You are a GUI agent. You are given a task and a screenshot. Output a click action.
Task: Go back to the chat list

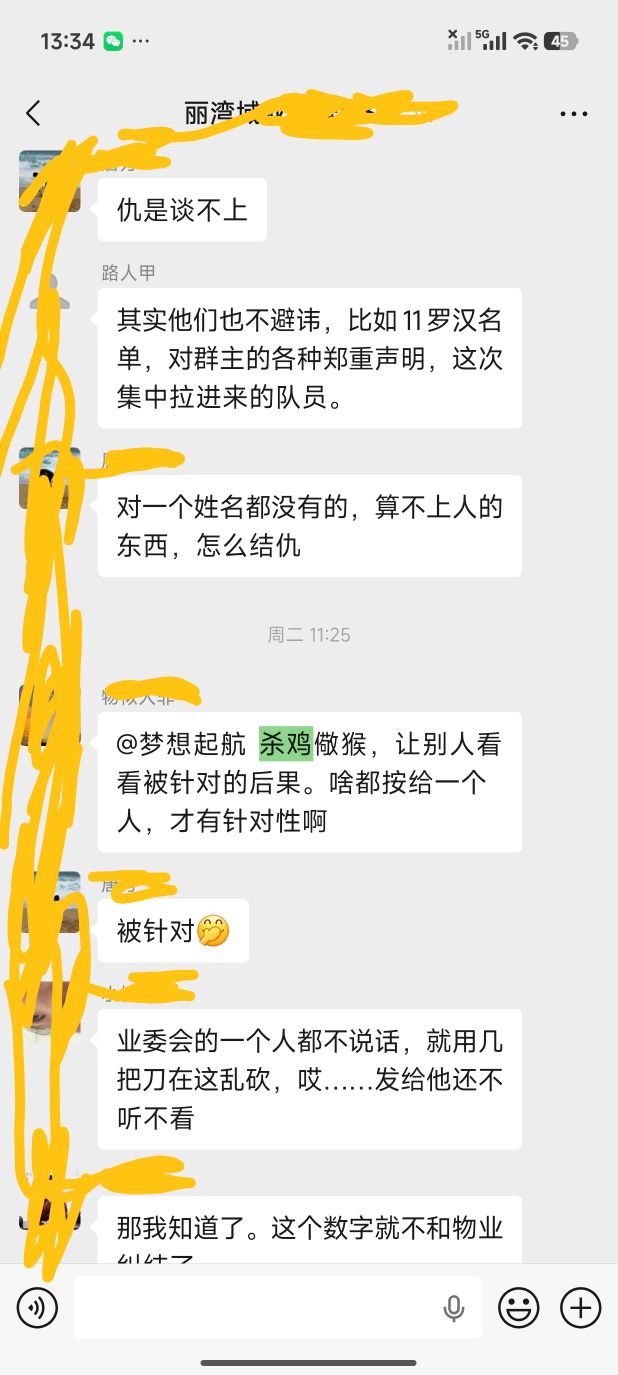[33, 113]
